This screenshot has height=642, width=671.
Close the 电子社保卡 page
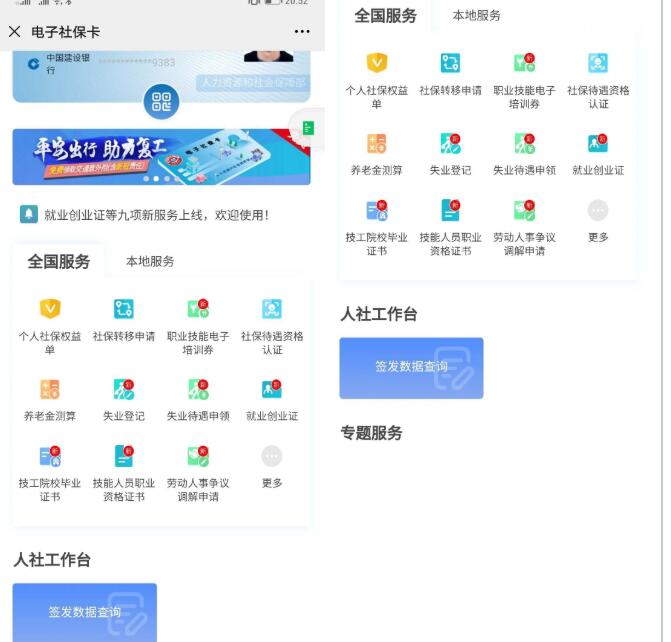click(x=14, y=32)
